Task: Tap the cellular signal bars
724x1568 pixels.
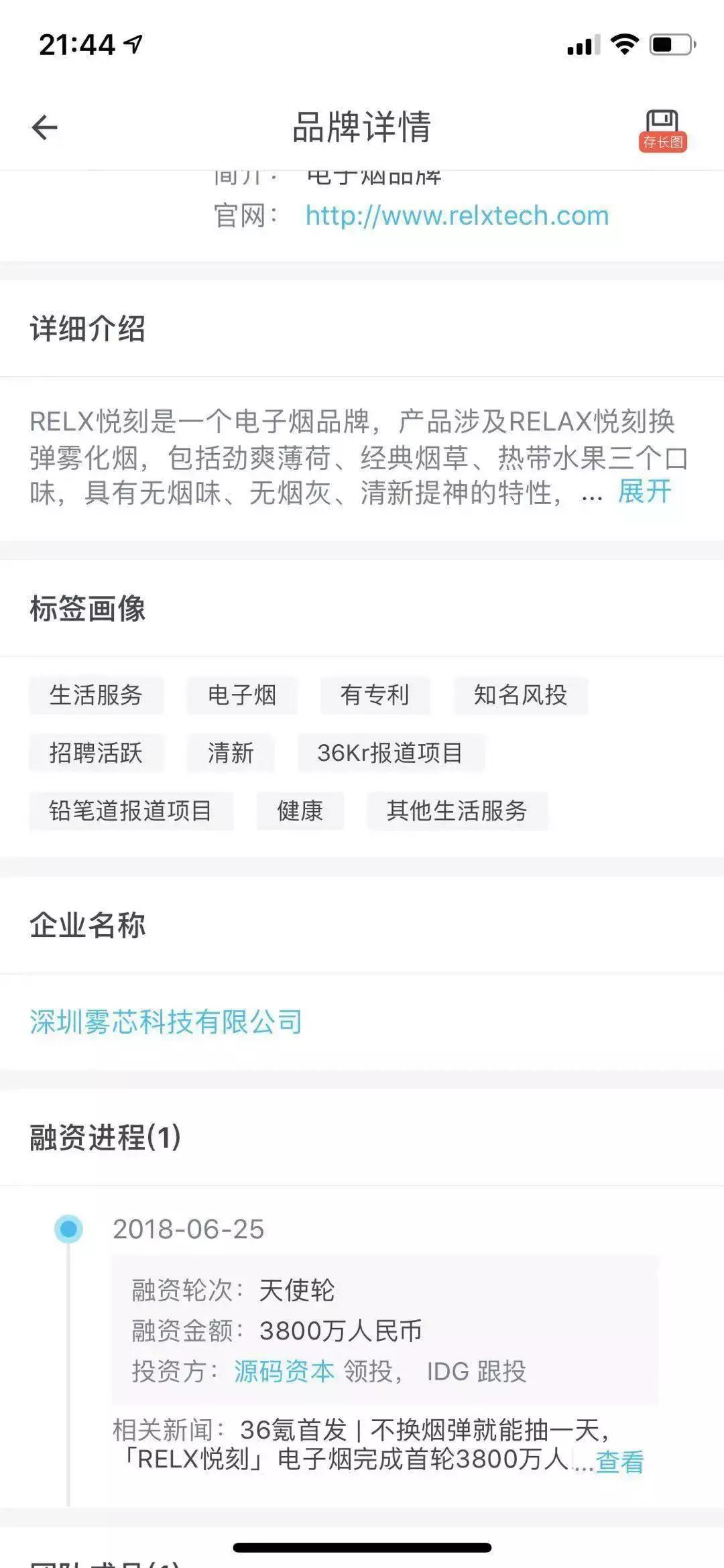Action: [x=583, y=45]
